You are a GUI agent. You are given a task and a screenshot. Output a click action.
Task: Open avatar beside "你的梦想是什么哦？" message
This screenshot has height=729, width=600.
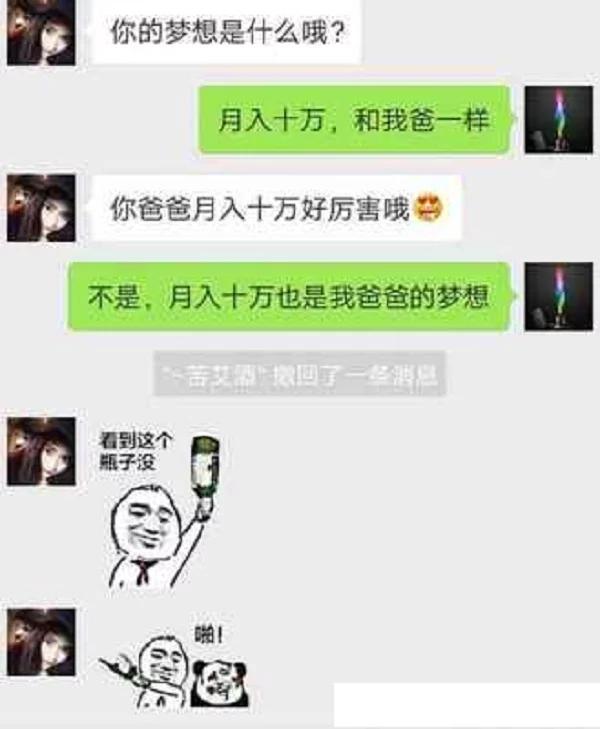click(x=41, y=31)
